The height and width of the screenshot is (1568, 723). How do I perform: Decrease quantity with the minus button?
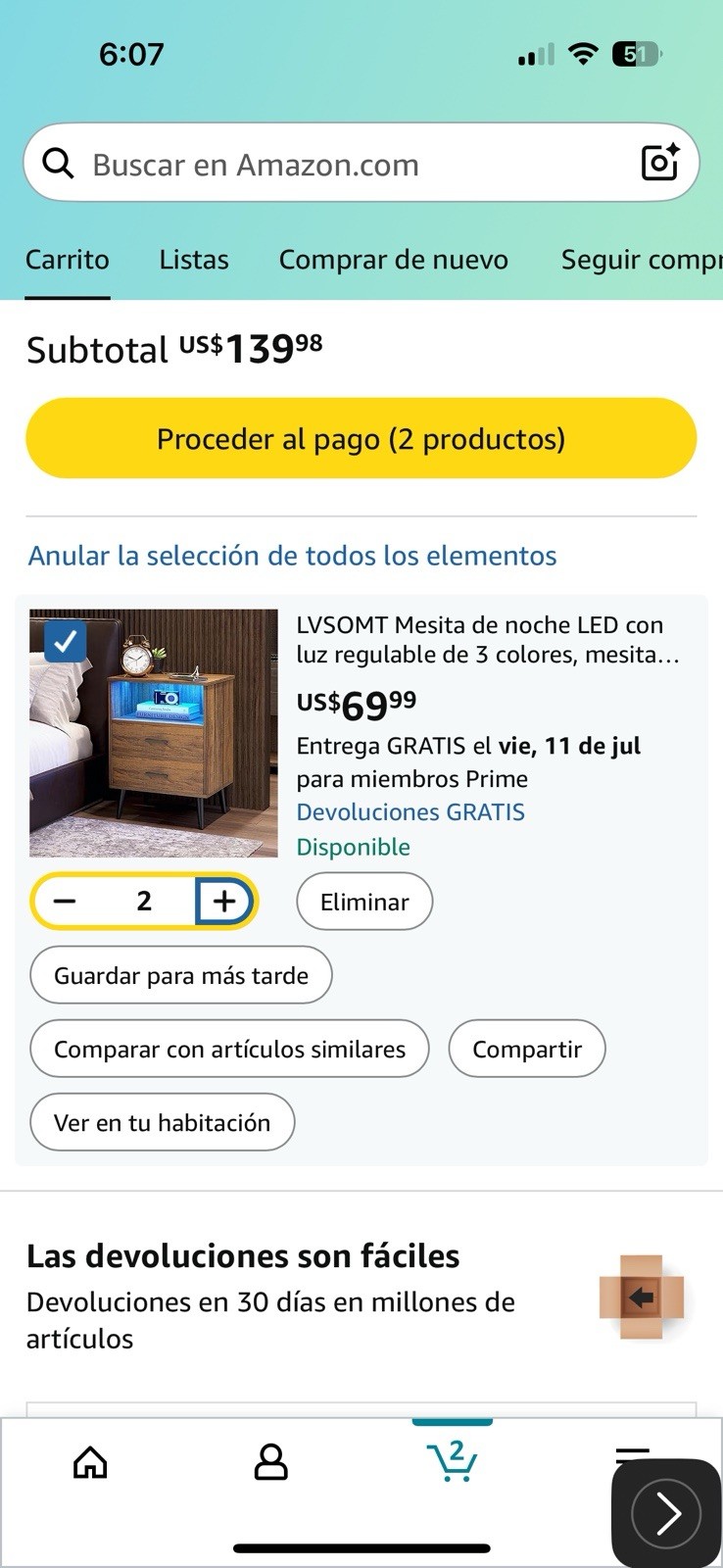65,902
